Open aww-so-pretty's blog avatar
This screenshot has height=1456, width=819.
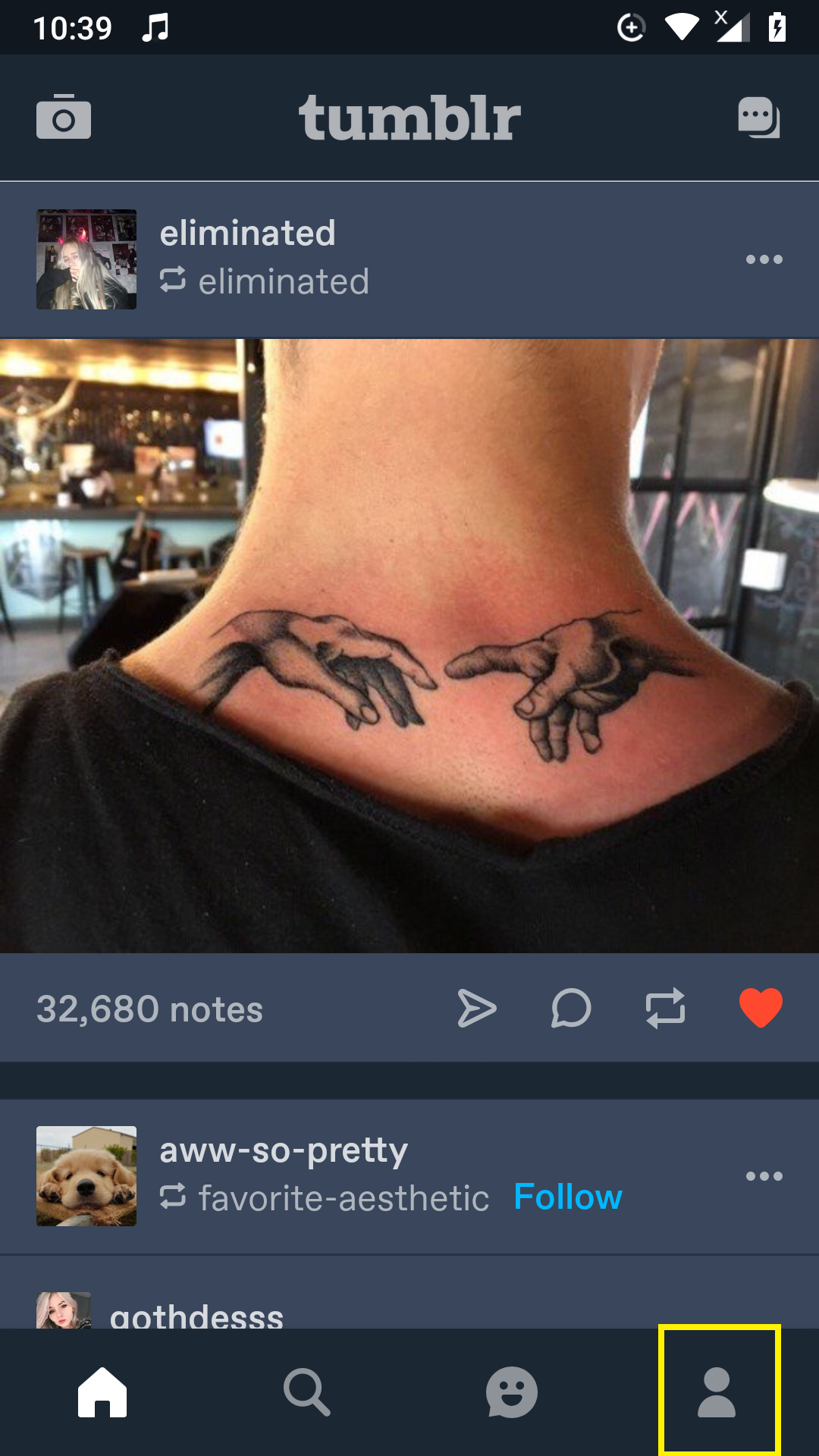click(x=86, y=1176)
